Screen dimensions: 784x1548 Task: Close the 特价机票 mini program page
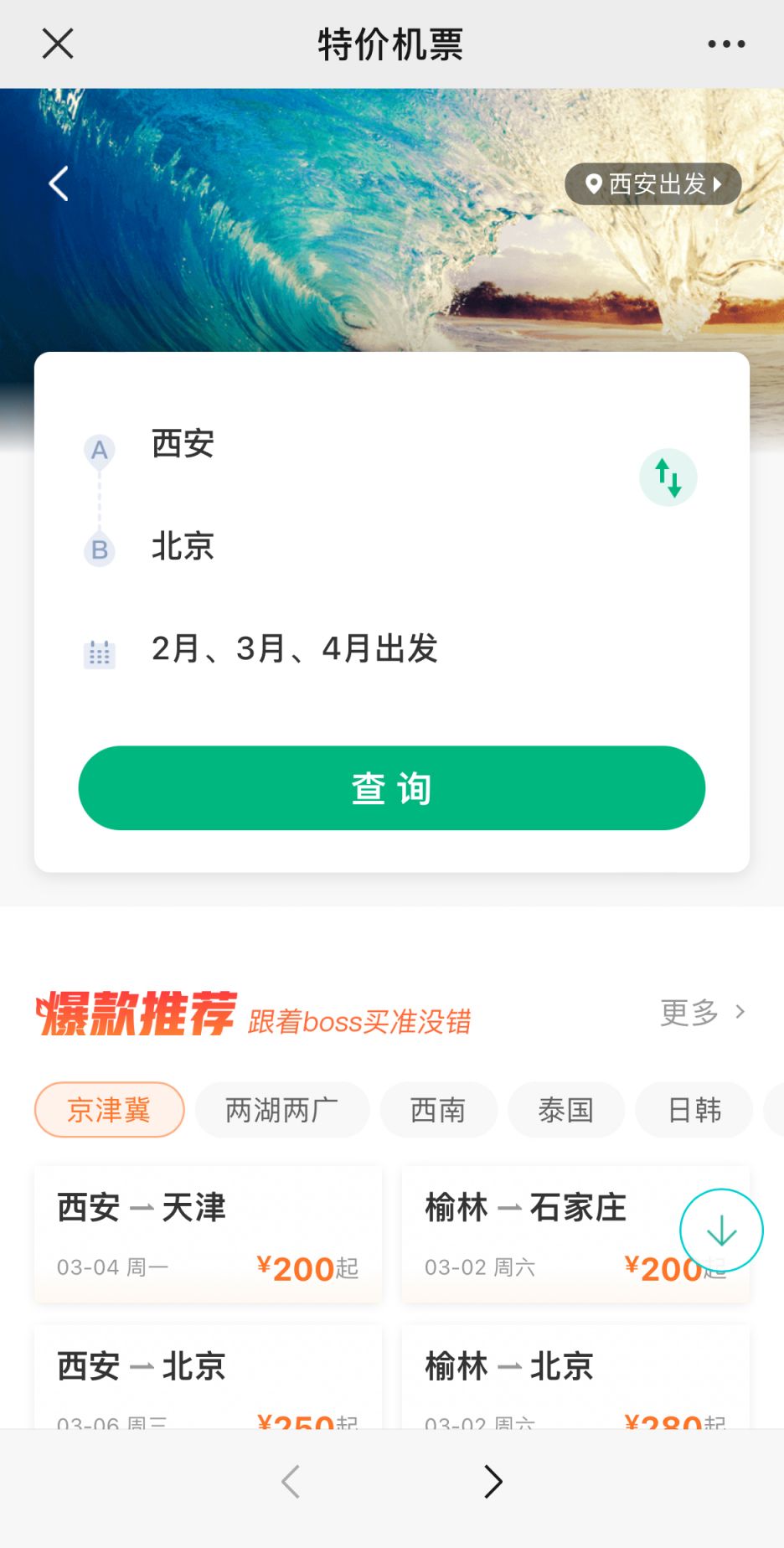[x=58, y=44]
